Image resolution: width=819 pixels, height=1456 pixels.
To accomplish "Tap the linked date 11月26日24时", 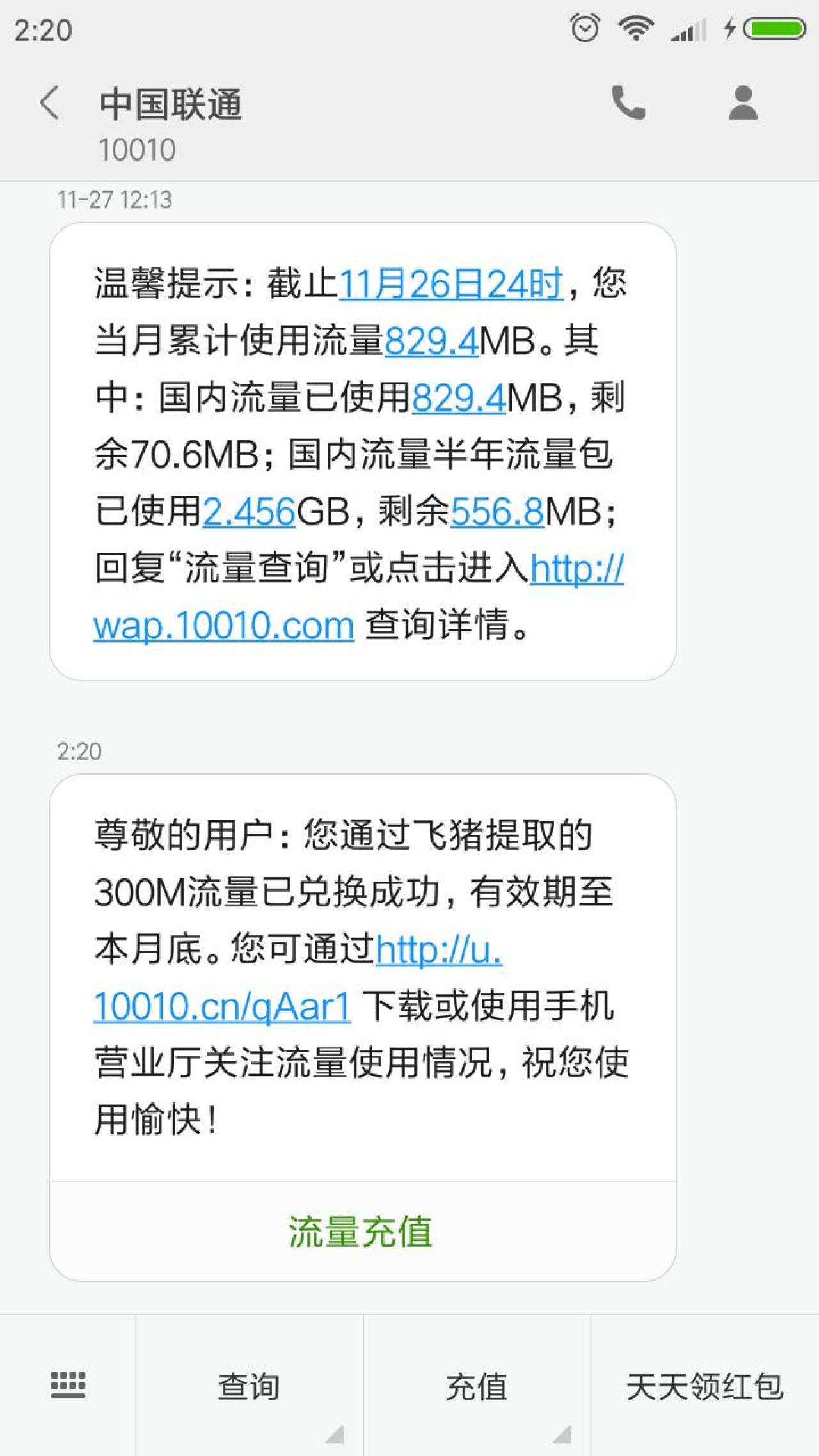I will 451,284.
